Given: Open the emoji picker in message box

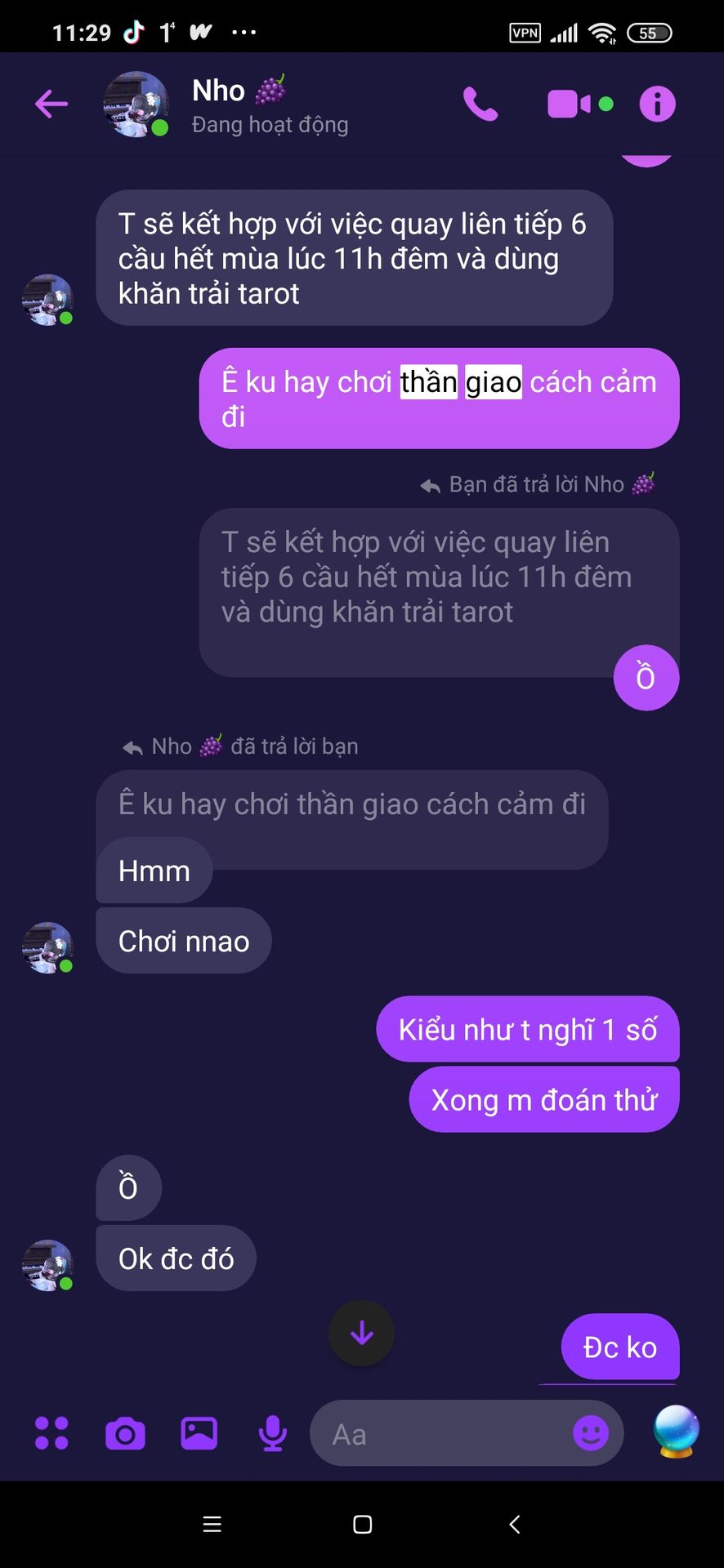Looking at the screenshot, I should tap(590, 1433).
